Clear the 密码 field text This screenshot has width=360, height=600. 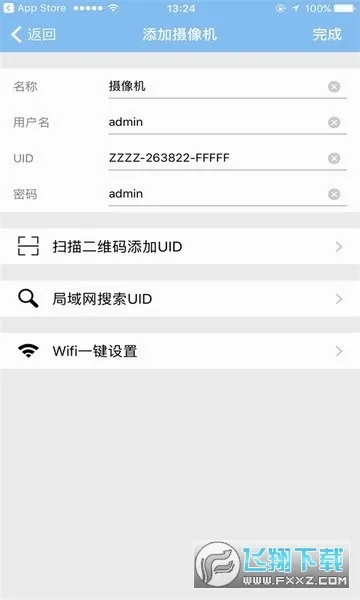[x=334, y=194]
